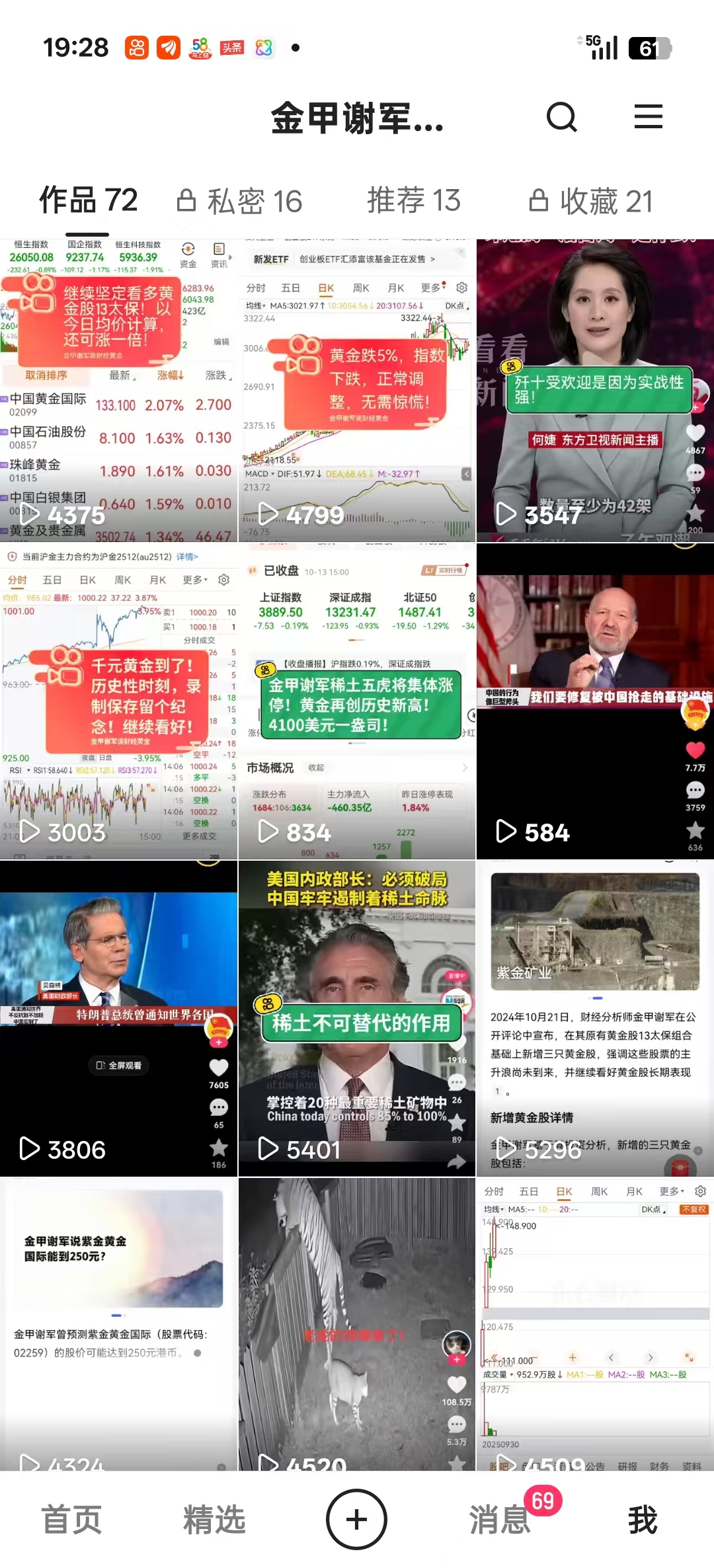Image resolution: width=714 pixels, height=1568 pixels.
Task: Play the 稀土不可替代的作用 video
Action: pyautogui.click(x=356, y=1018)
